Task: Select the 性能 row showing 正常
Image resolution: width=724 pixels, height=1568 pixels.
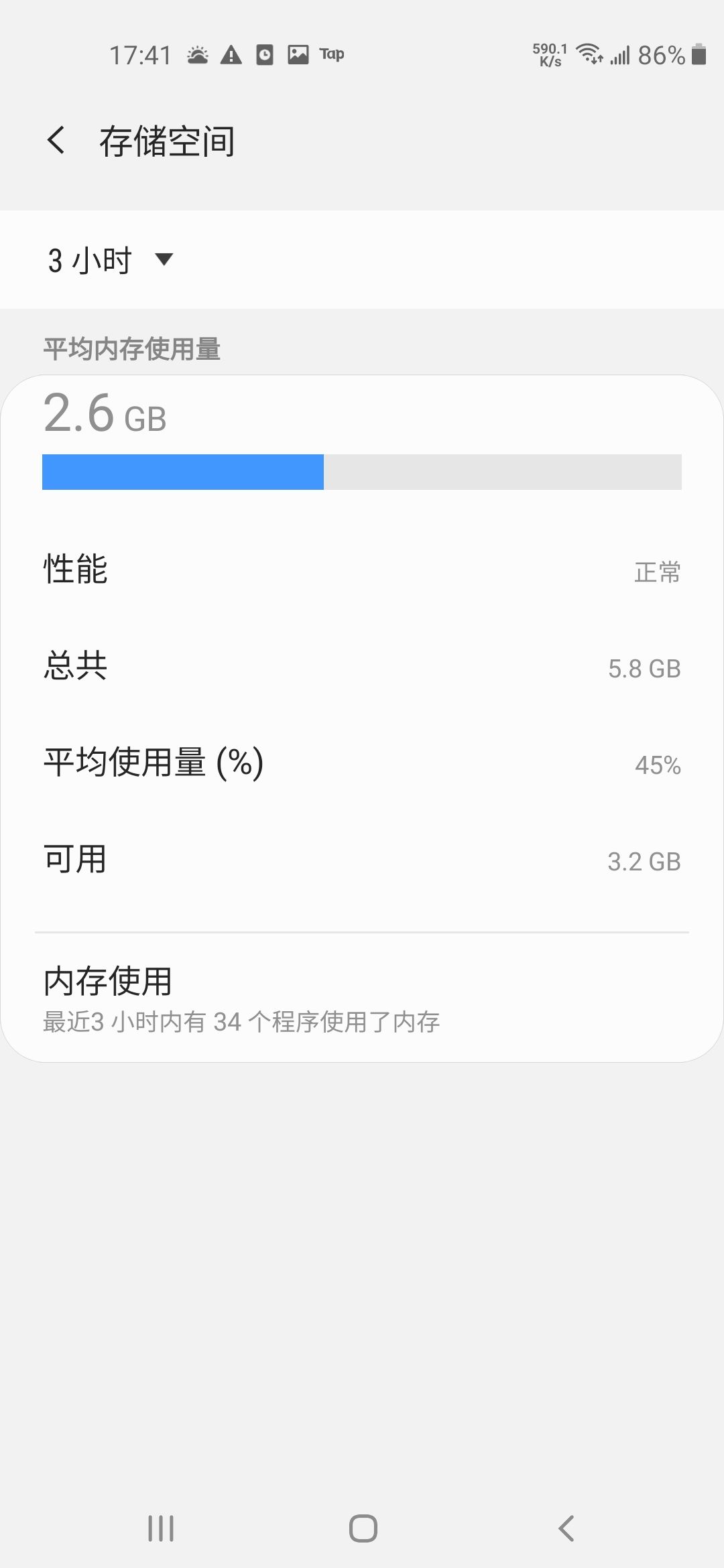Action: [x=362, y=571]
